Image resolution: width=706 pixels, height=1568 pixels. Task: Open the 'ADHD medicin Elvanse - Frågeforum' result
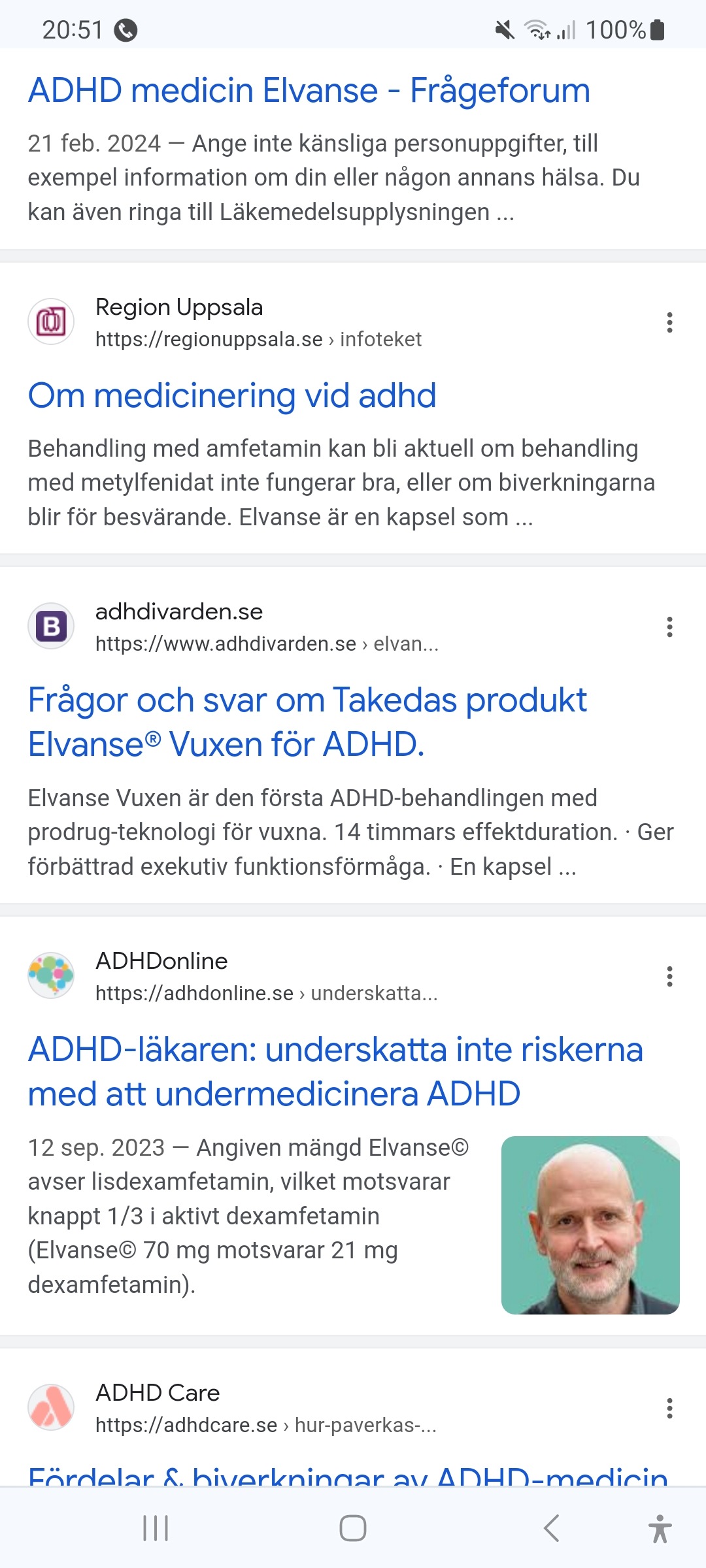pos(309,91)
